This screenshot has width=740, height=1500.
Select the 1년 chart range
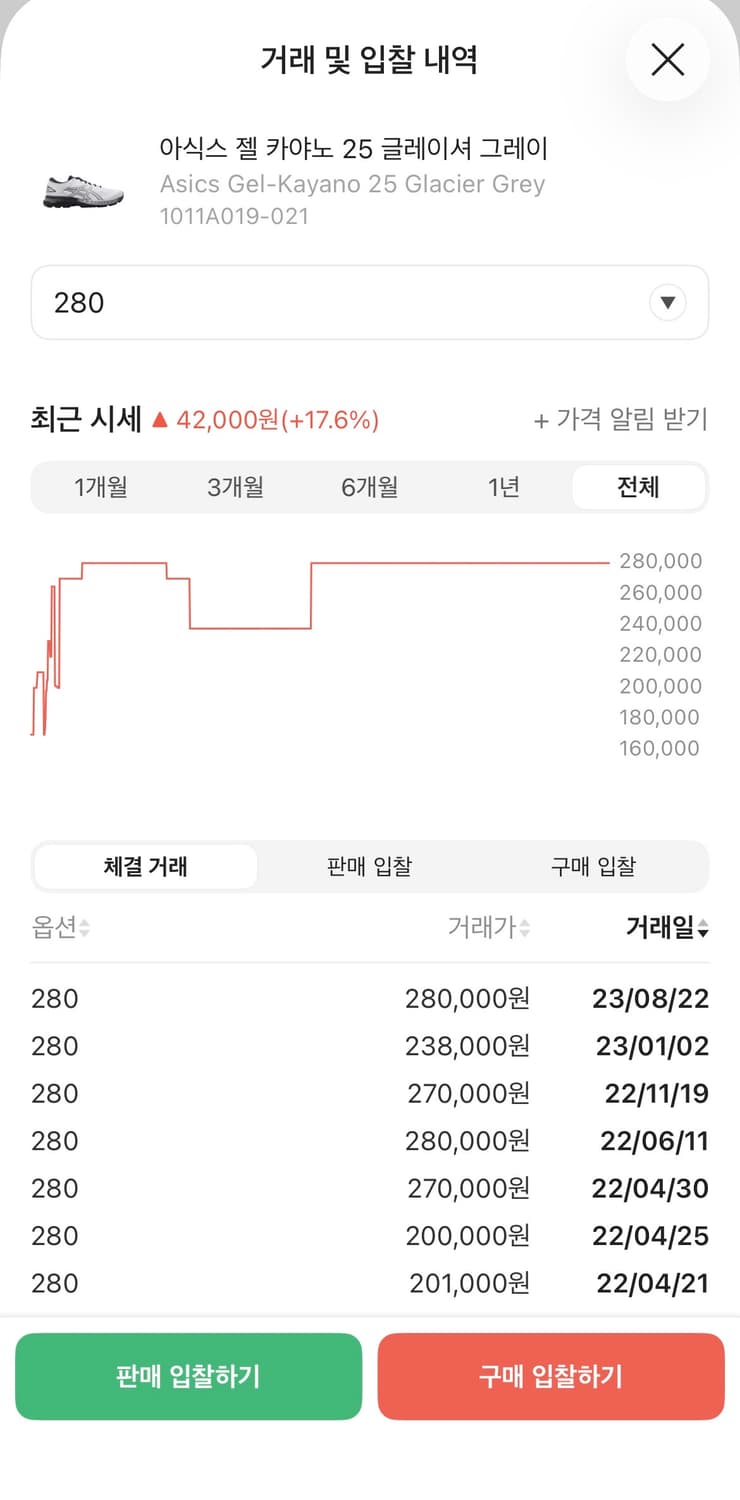point(504,487)
